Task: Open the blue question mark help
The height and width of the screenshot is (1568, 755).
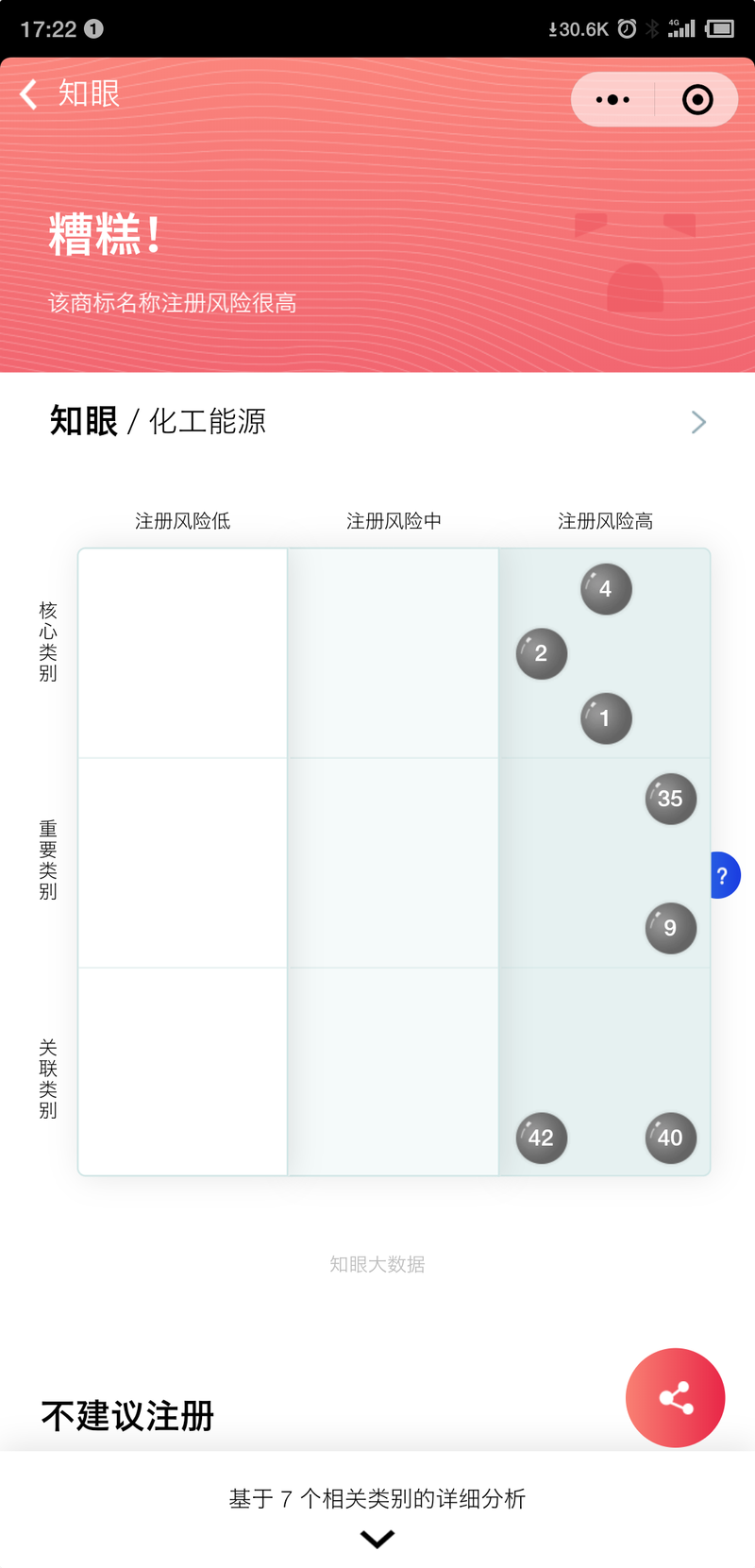Action: [724, 875]
